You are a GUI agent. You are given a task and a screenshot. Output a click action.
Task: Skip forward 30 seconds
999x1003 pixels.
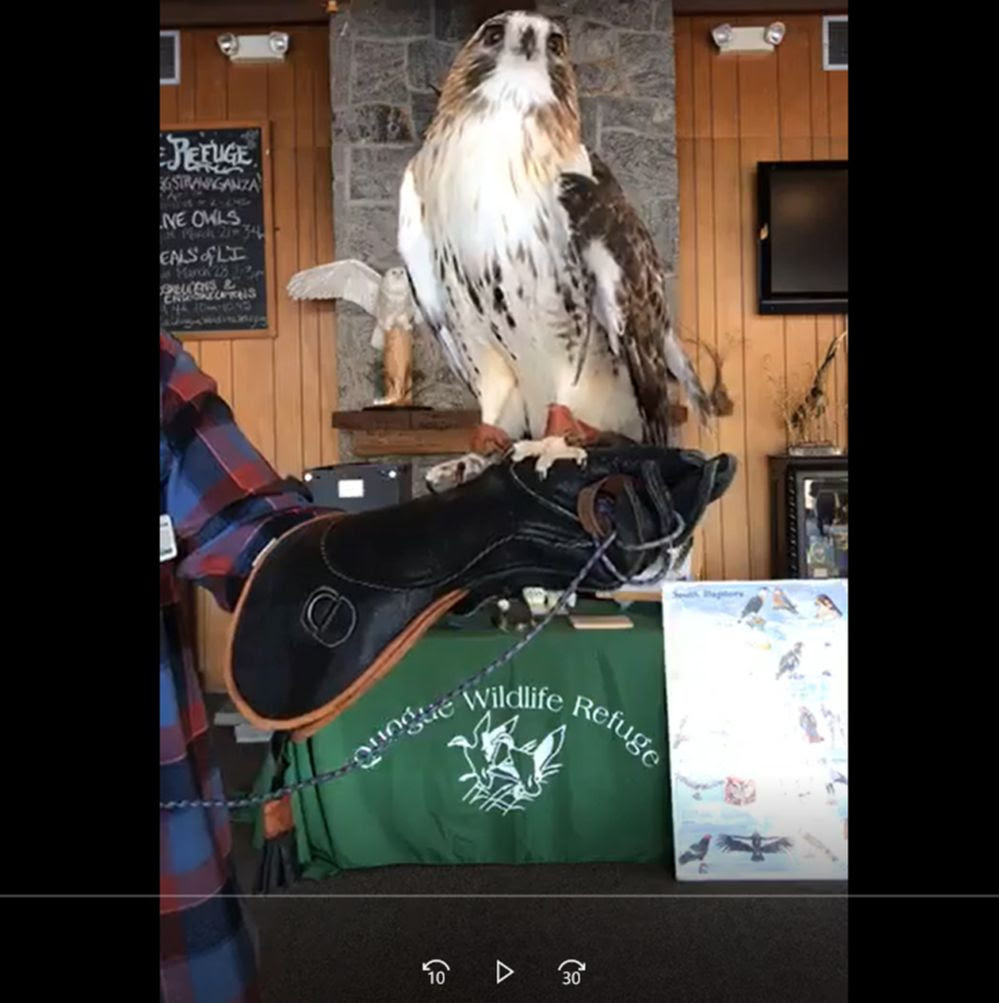point(571,972)
